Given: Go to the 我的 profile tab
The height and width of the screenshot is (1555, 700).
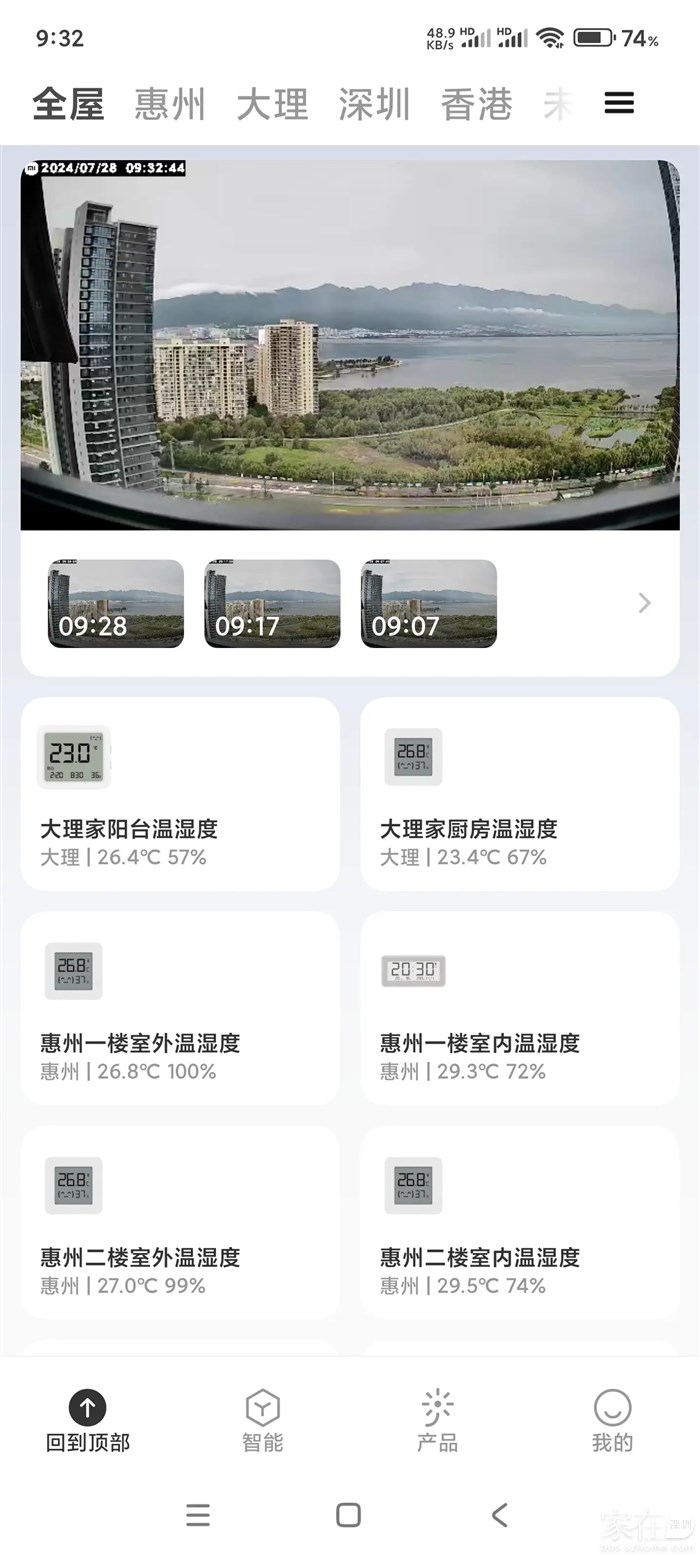Looking at the screenshot, I should tap(612, 1420).
